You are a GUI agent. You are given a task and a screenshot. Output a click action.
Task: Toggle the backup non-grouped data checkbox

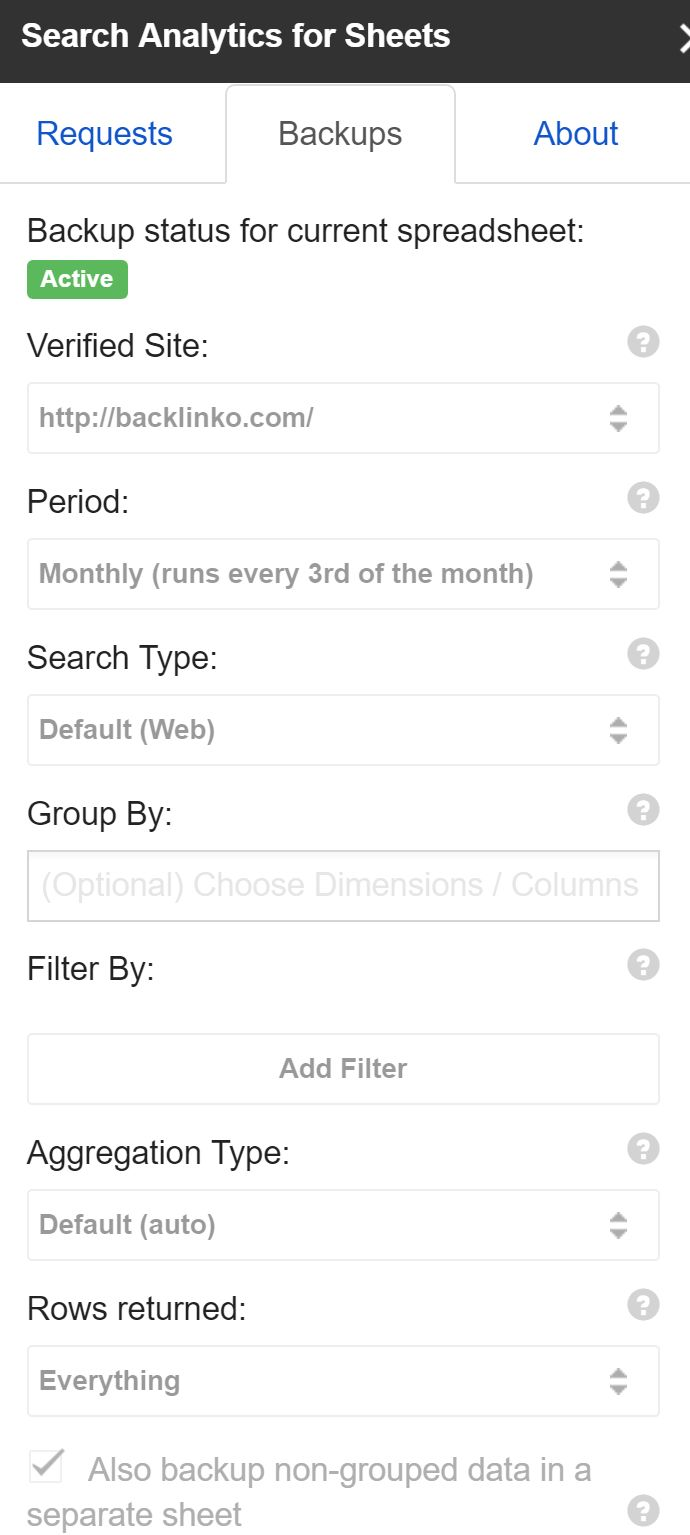(x=46, y=1466)
